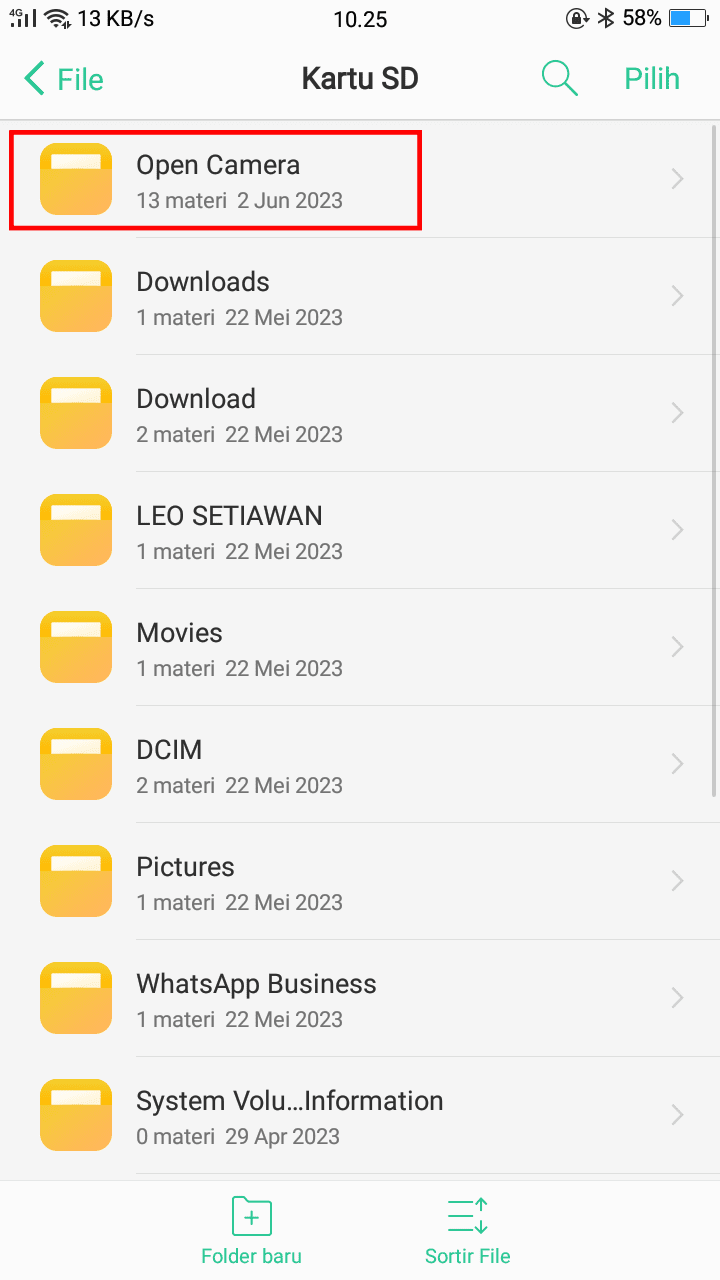This screenshot has width=720, height=1280.
Task: Open the search magnifier icon
Action: pos(560,78)
